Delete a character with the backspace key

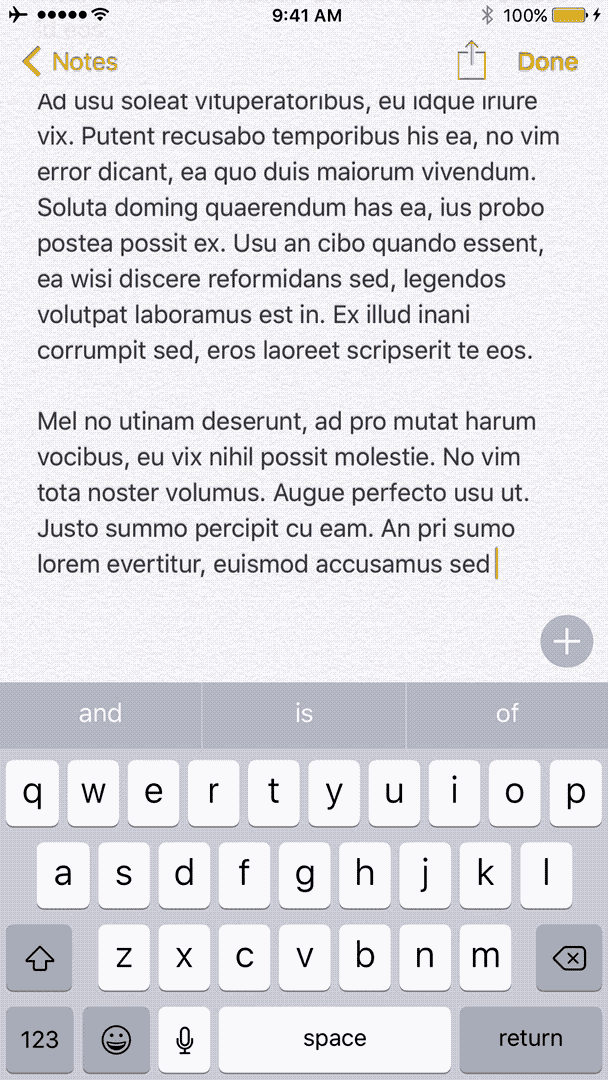point(569,958)
